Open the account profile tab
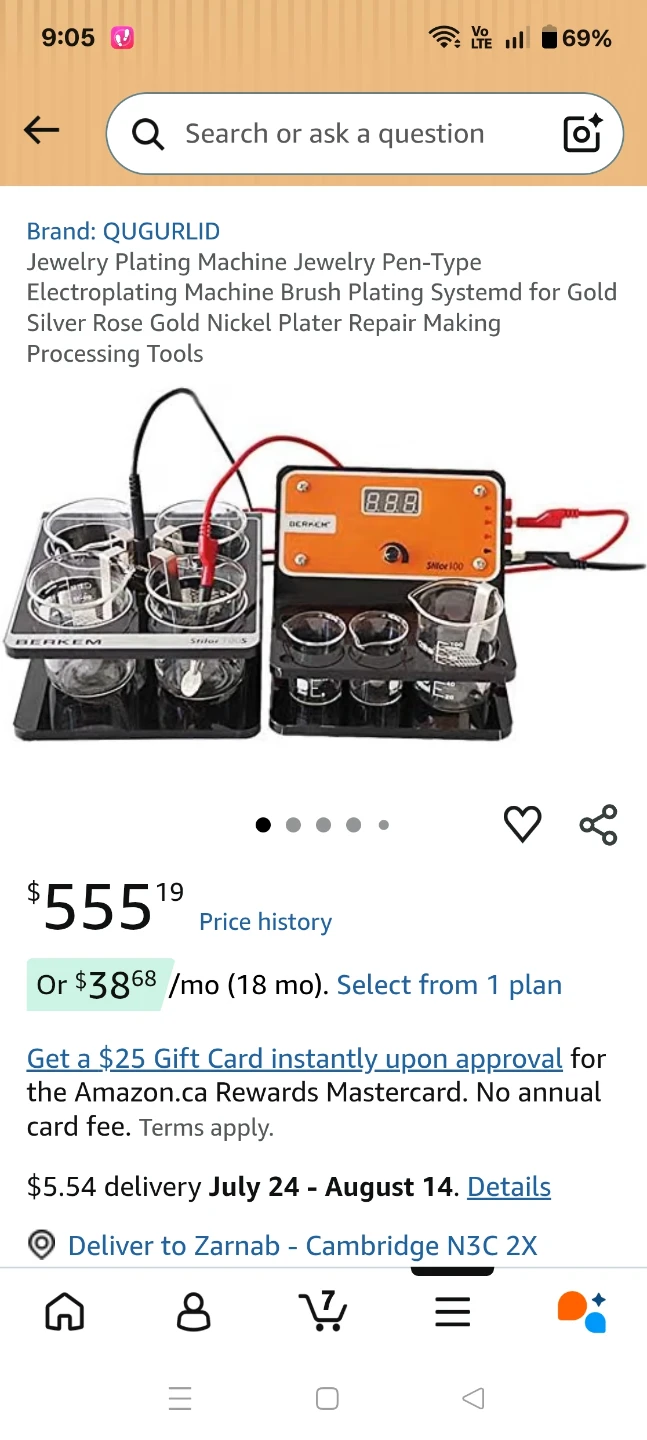The image size is (647, 1440). pyautogui.click(x=193, y=1311)
